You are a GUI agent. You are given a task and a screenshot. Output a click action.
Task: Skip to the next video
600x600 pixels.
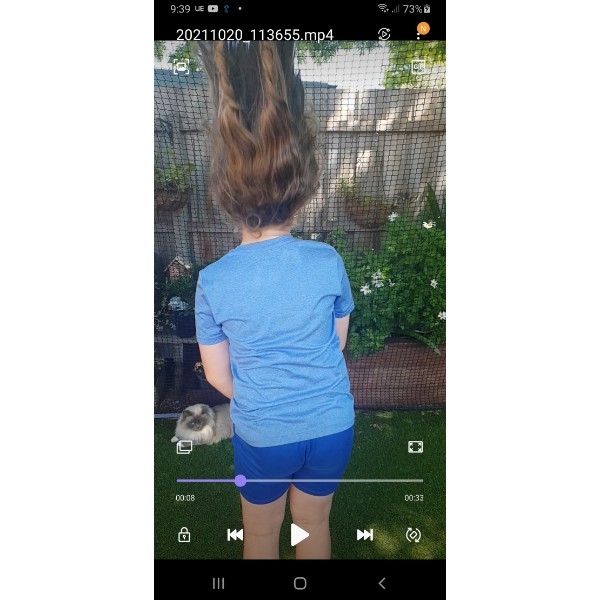coord(365,535)
